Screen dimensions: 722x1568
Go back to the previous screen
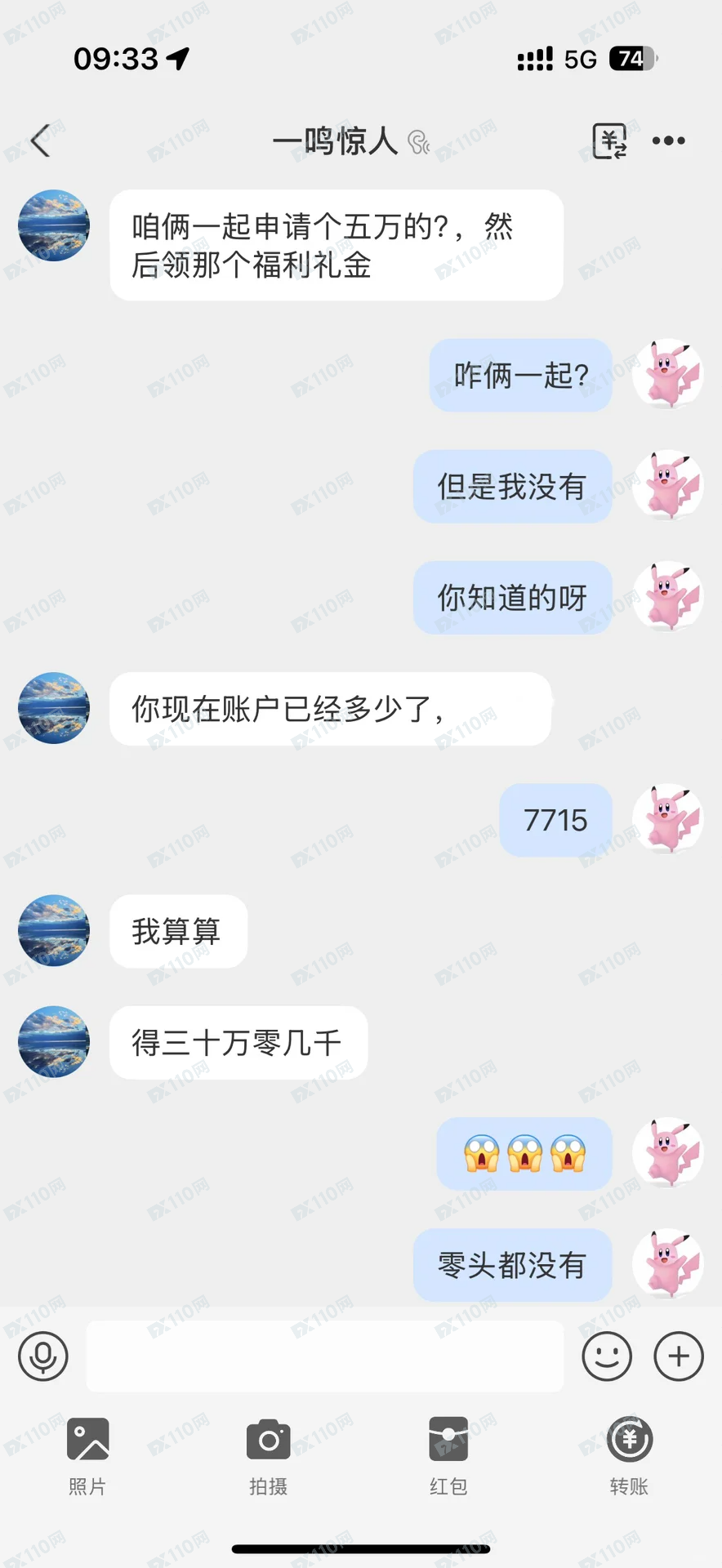[x=41, y=140]
